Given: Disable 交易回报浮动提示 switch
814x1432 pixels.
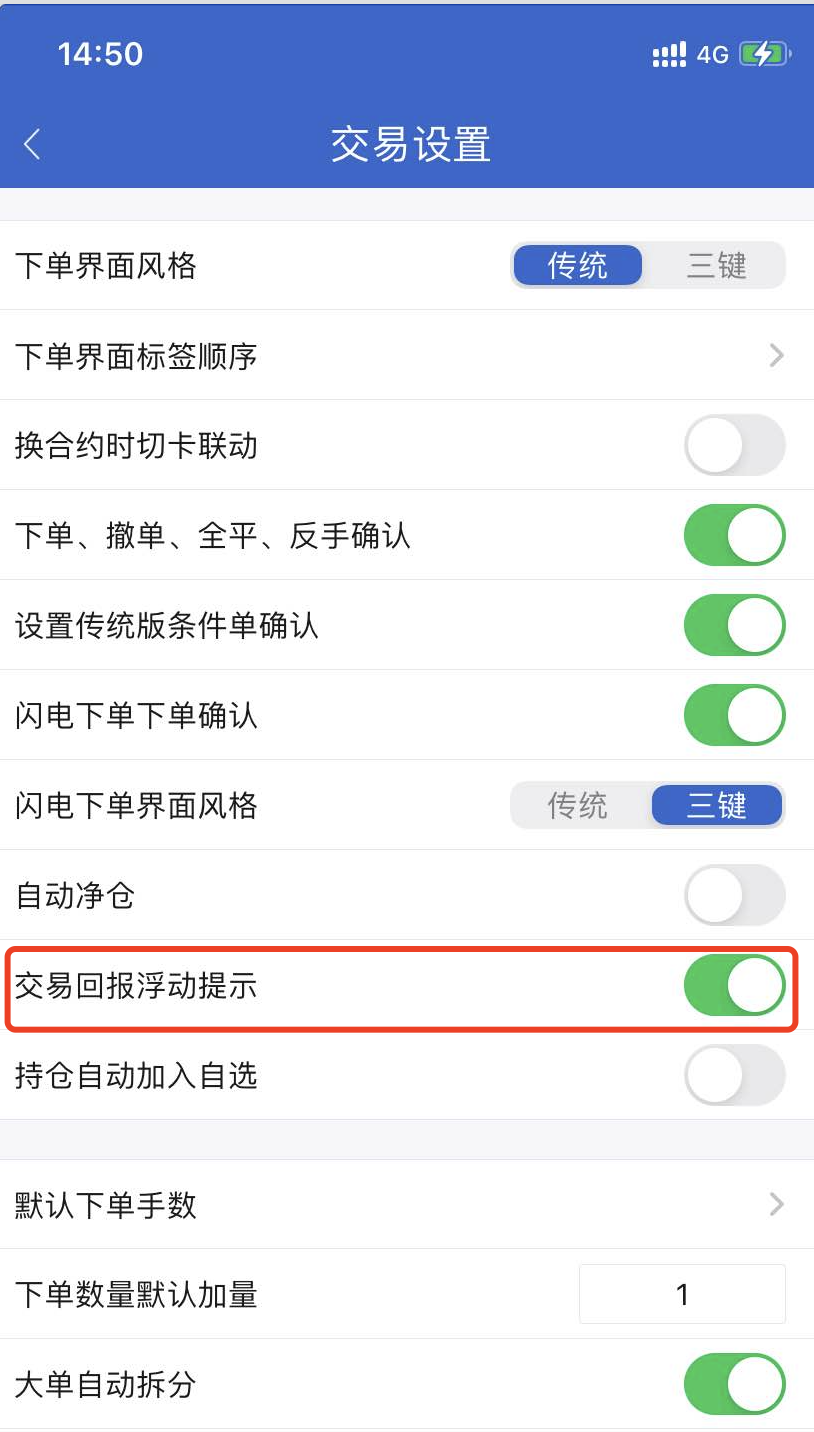Looking at the screenshot, I should (734, 985).
